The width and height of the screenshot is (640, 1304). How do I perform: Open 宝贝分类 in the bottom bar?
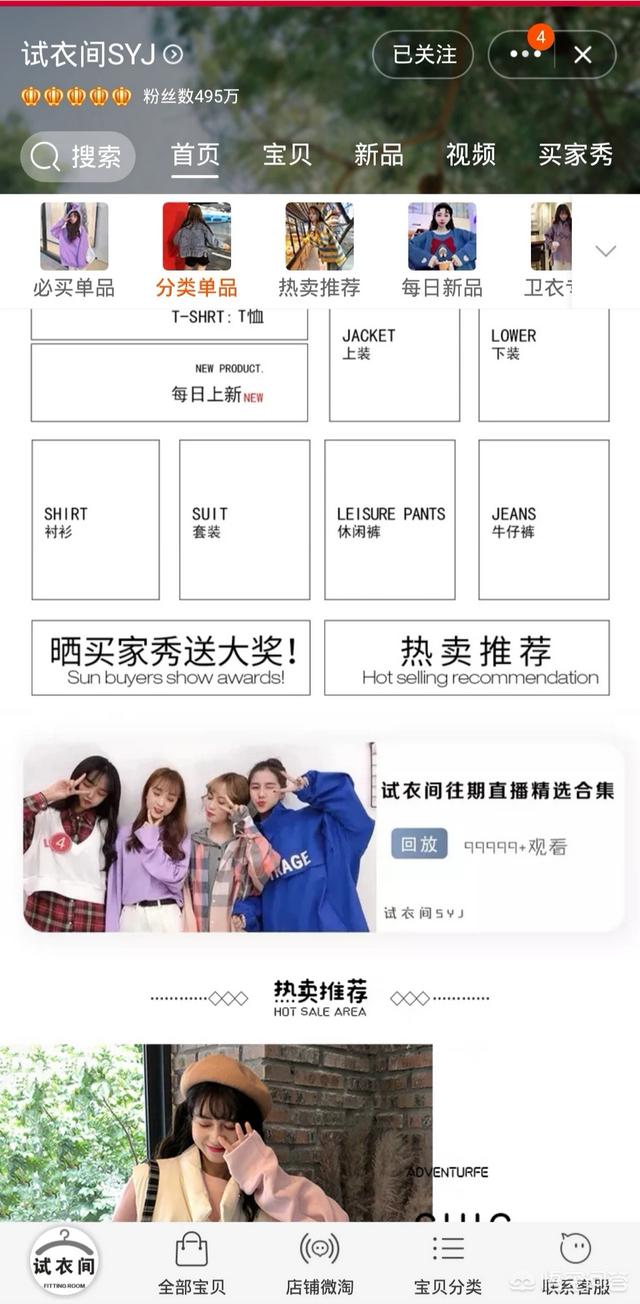[x=448, y=1263]
